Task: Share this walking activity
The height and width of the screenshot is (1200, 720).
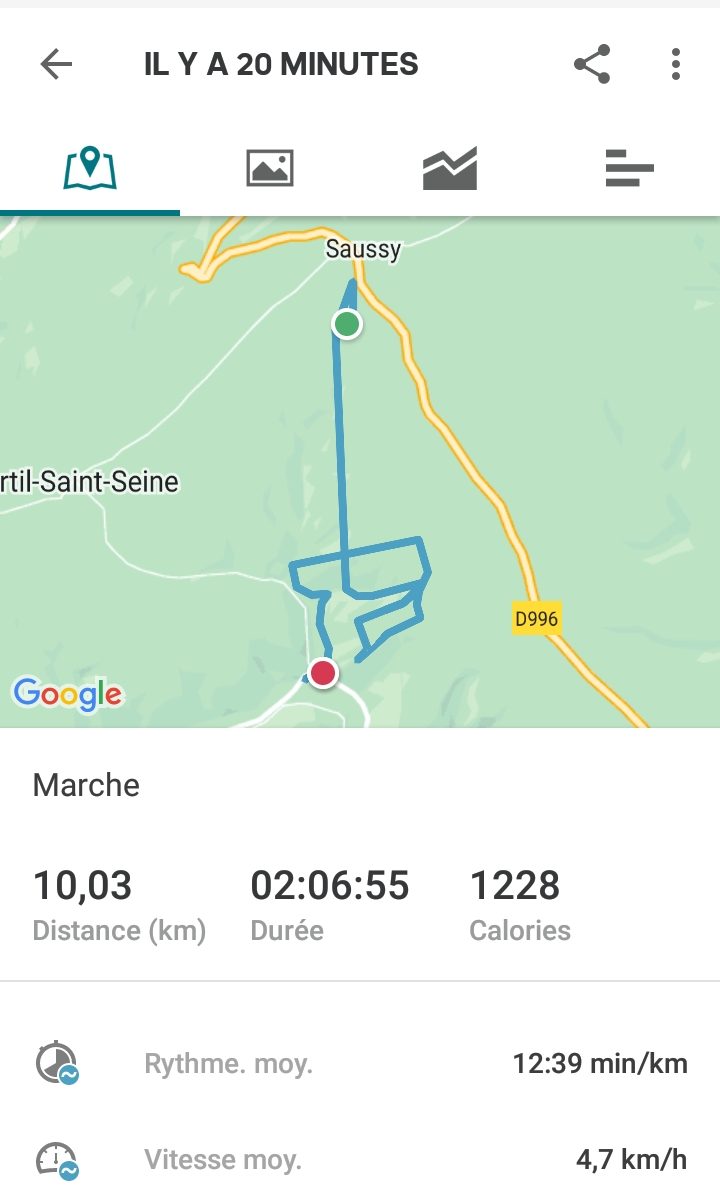Action: (x=592, y=65)
